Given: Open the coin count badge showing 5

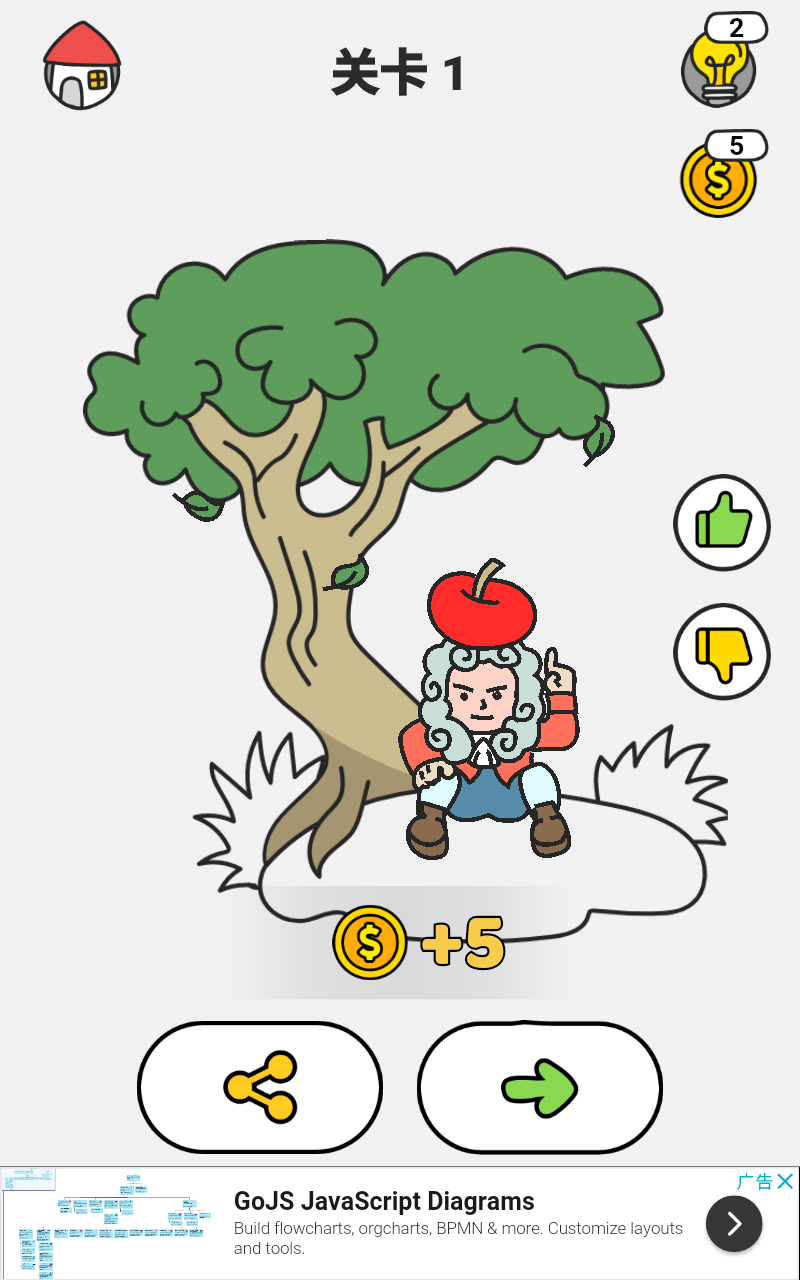Looking at the screenshot, I should 736,145.
